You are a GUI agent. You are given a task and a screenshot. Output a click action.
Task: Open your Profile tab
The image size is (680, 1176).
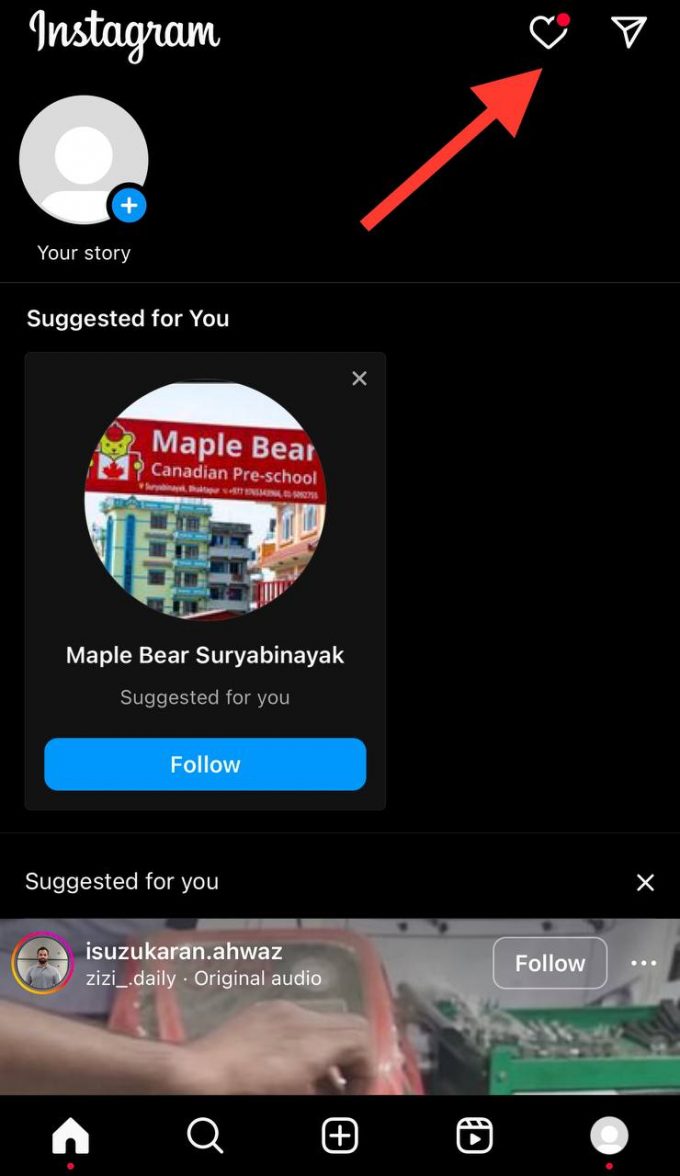[x=609, y=1136]
